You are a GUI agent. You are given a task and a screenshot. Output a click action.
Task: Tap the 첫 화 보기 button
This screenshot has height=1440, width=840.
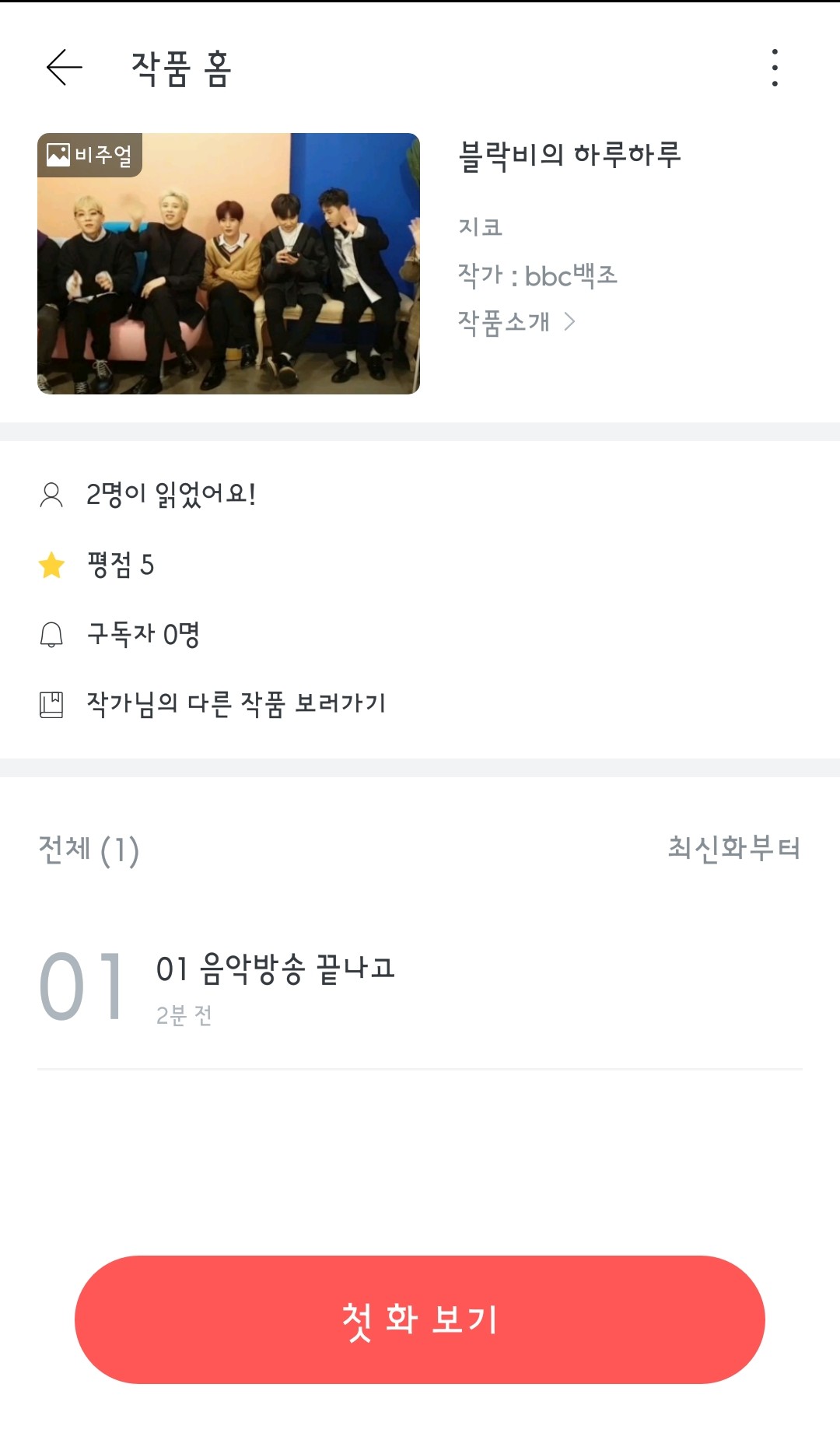click(x=420, y=1319)
